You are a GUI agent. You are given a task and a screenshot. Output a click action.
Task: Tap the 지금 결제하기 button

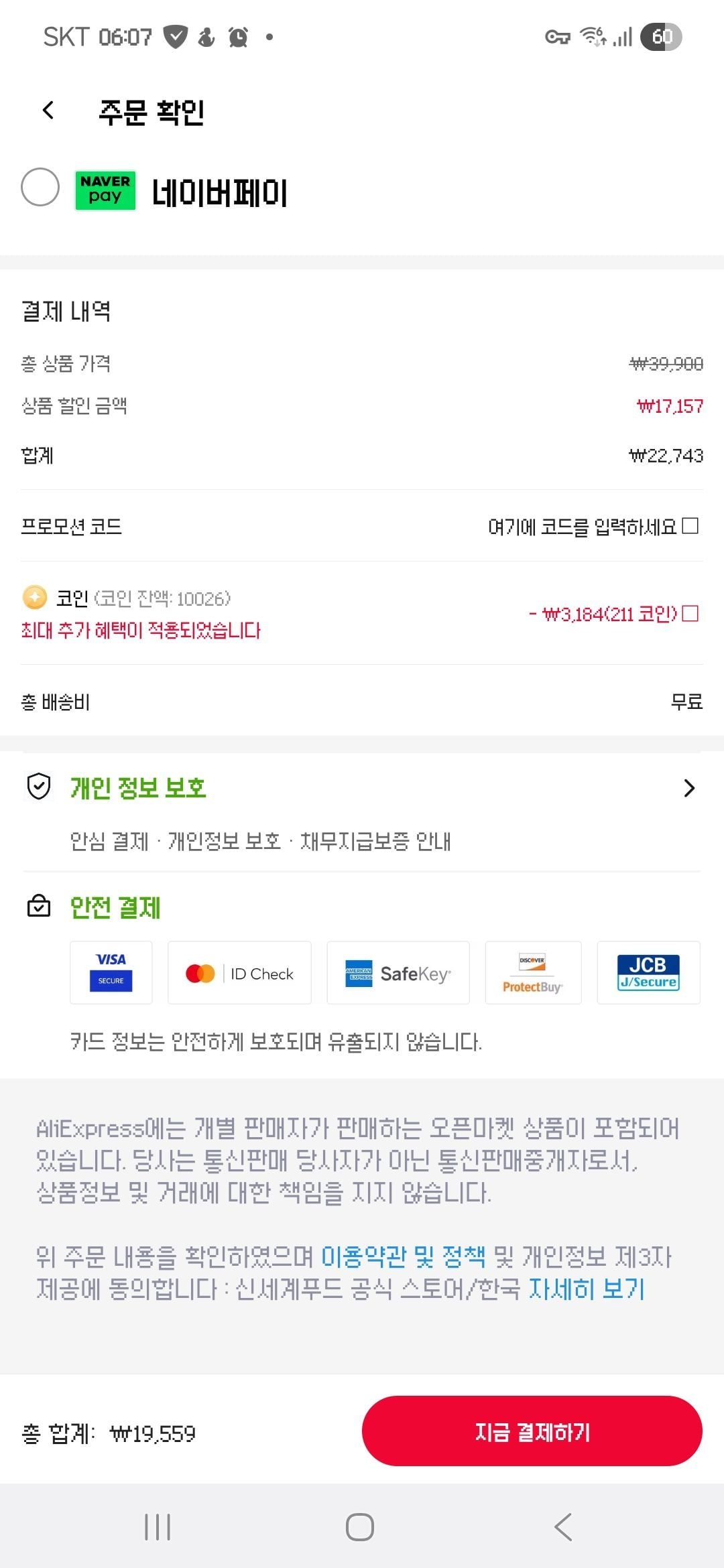(x=532, y=1432)
